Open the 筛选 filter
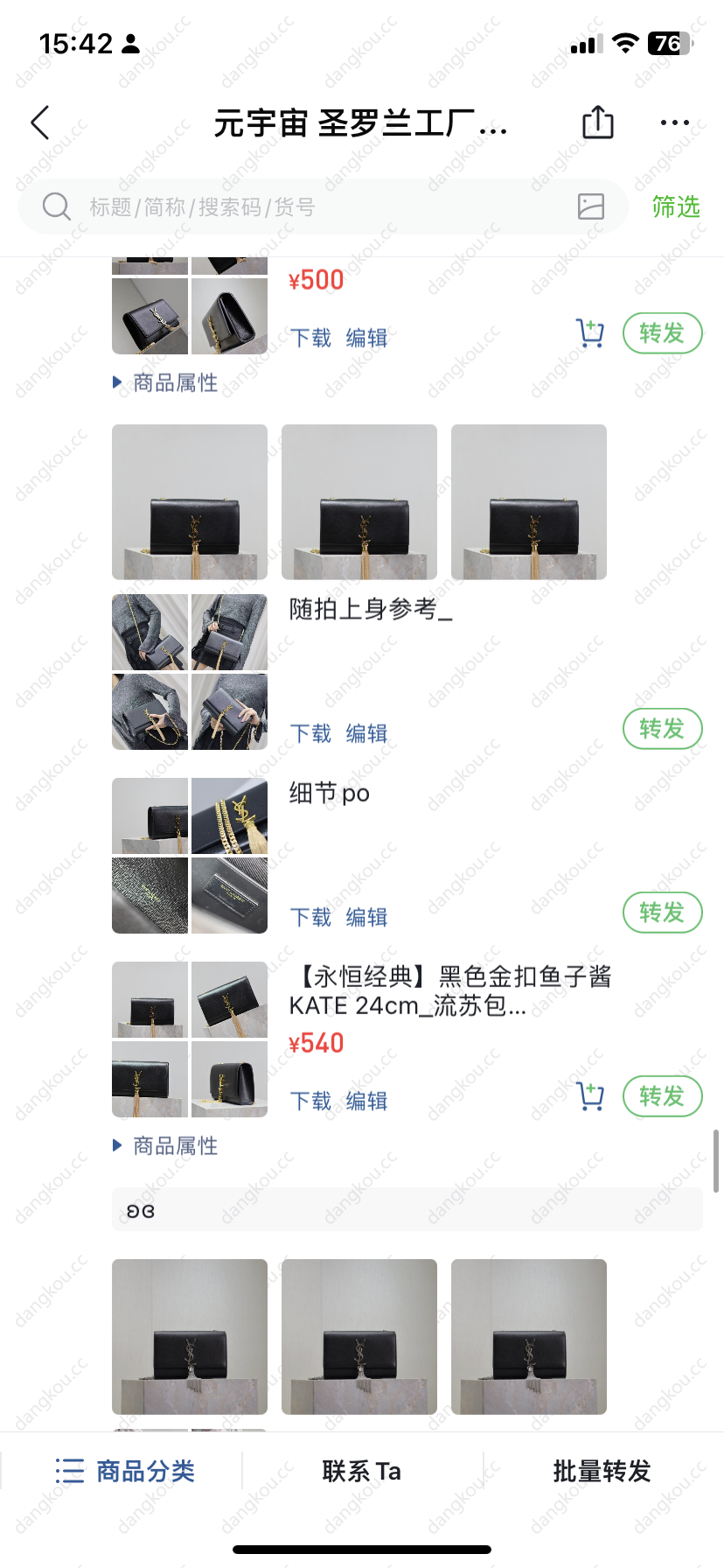This screenshot has height=1568, width=724. [x=676, y=207]
